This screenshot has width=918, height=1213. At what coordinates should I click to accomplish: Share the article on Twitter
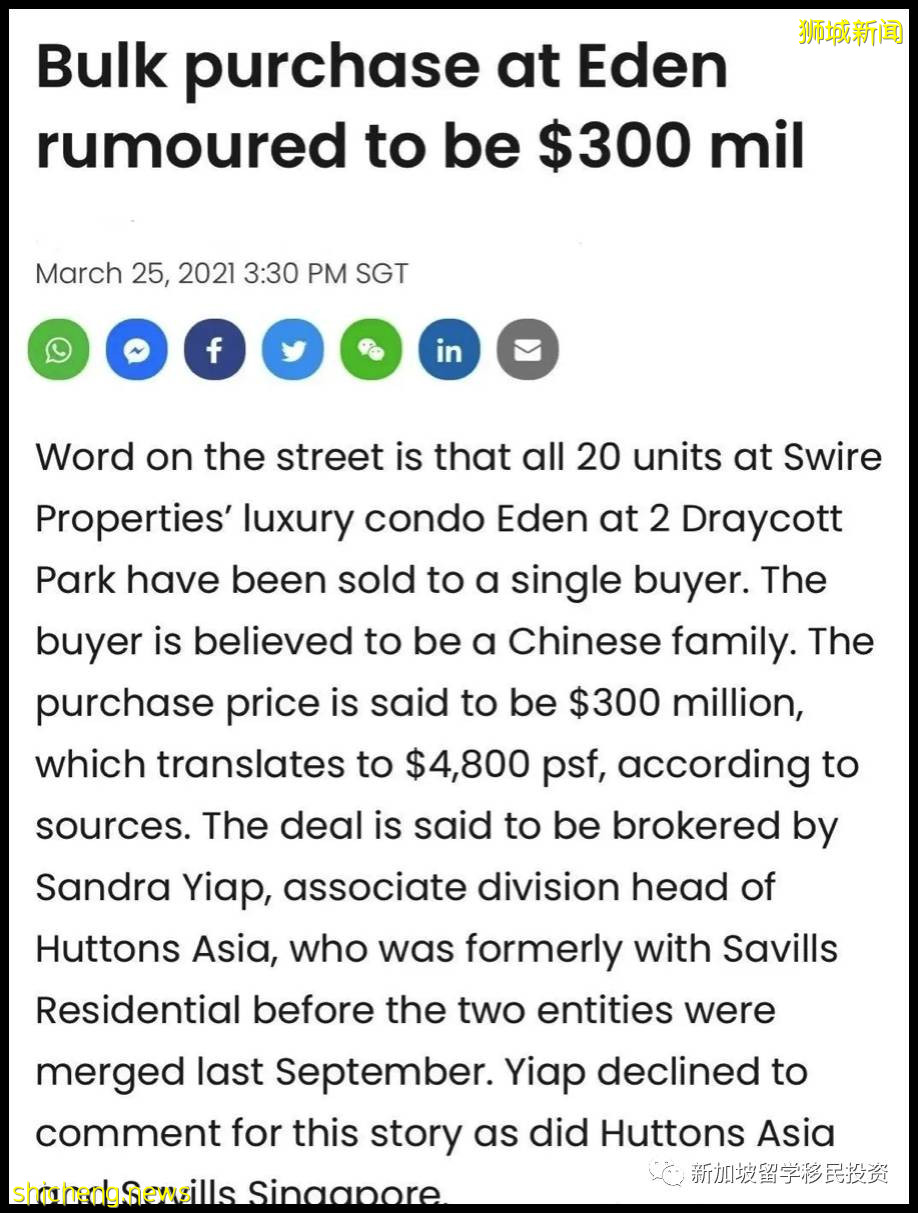(x=293, y=350)
